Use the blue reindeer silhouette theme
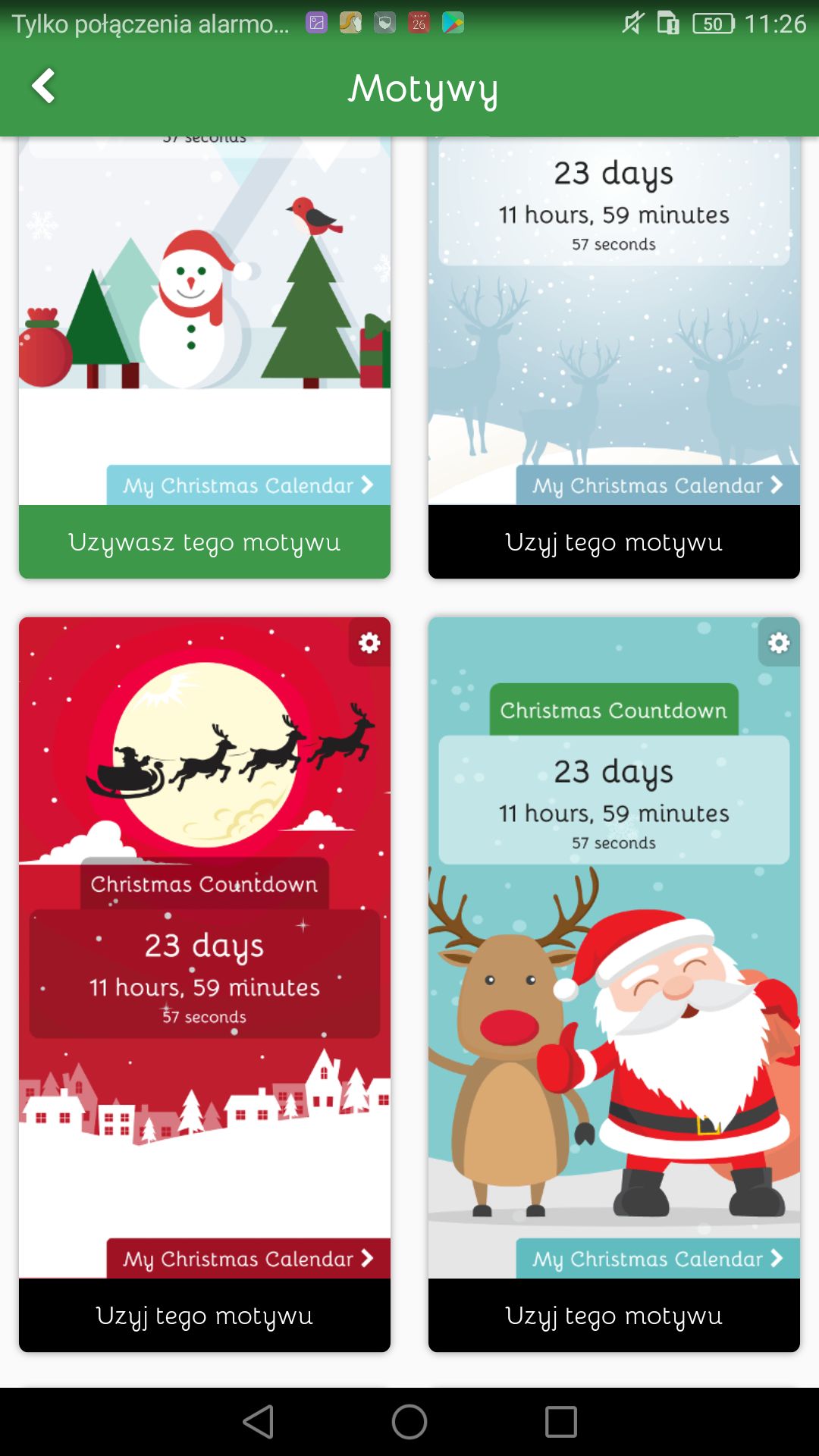819x1456 pixels. 614,542
